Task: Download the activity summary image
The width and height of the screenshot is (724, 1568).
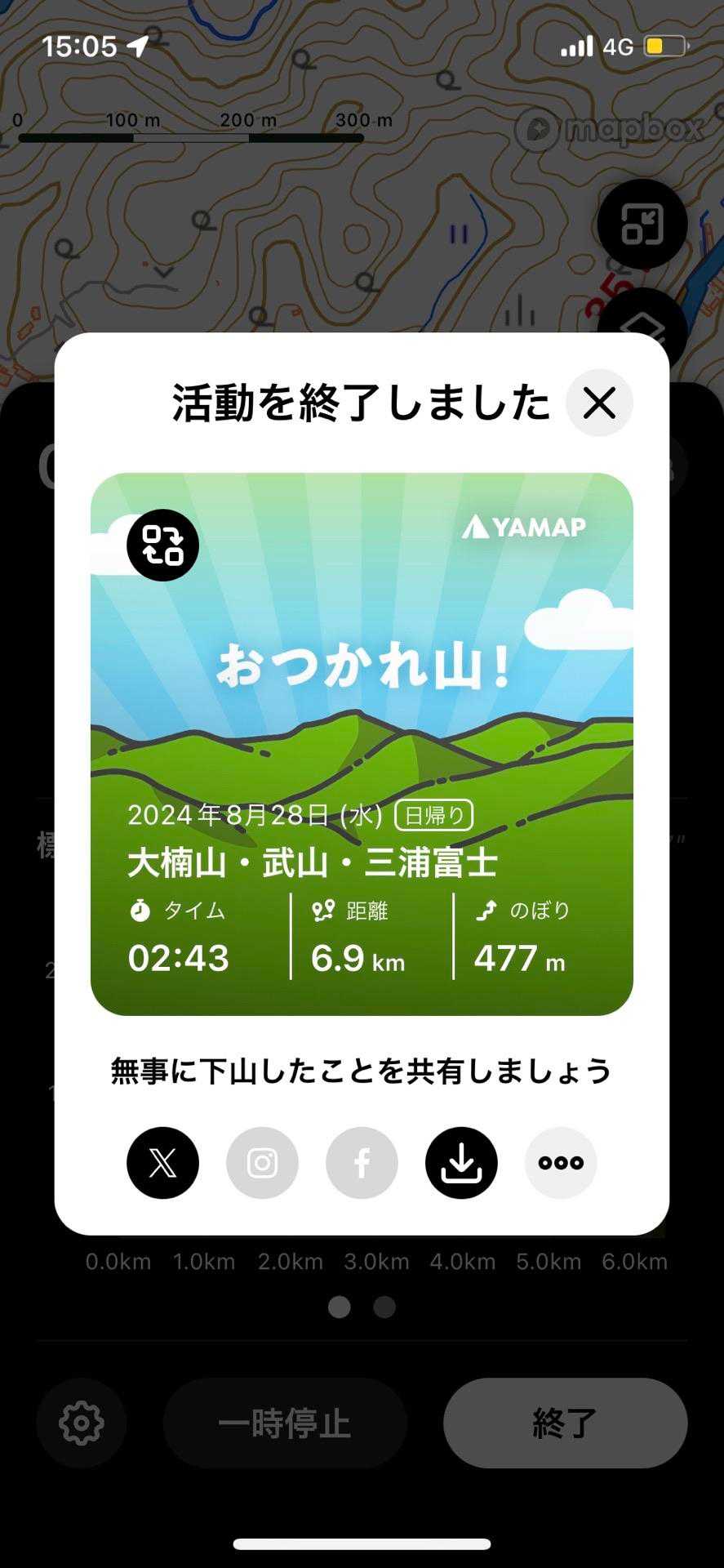Action: coord(461,1162)
